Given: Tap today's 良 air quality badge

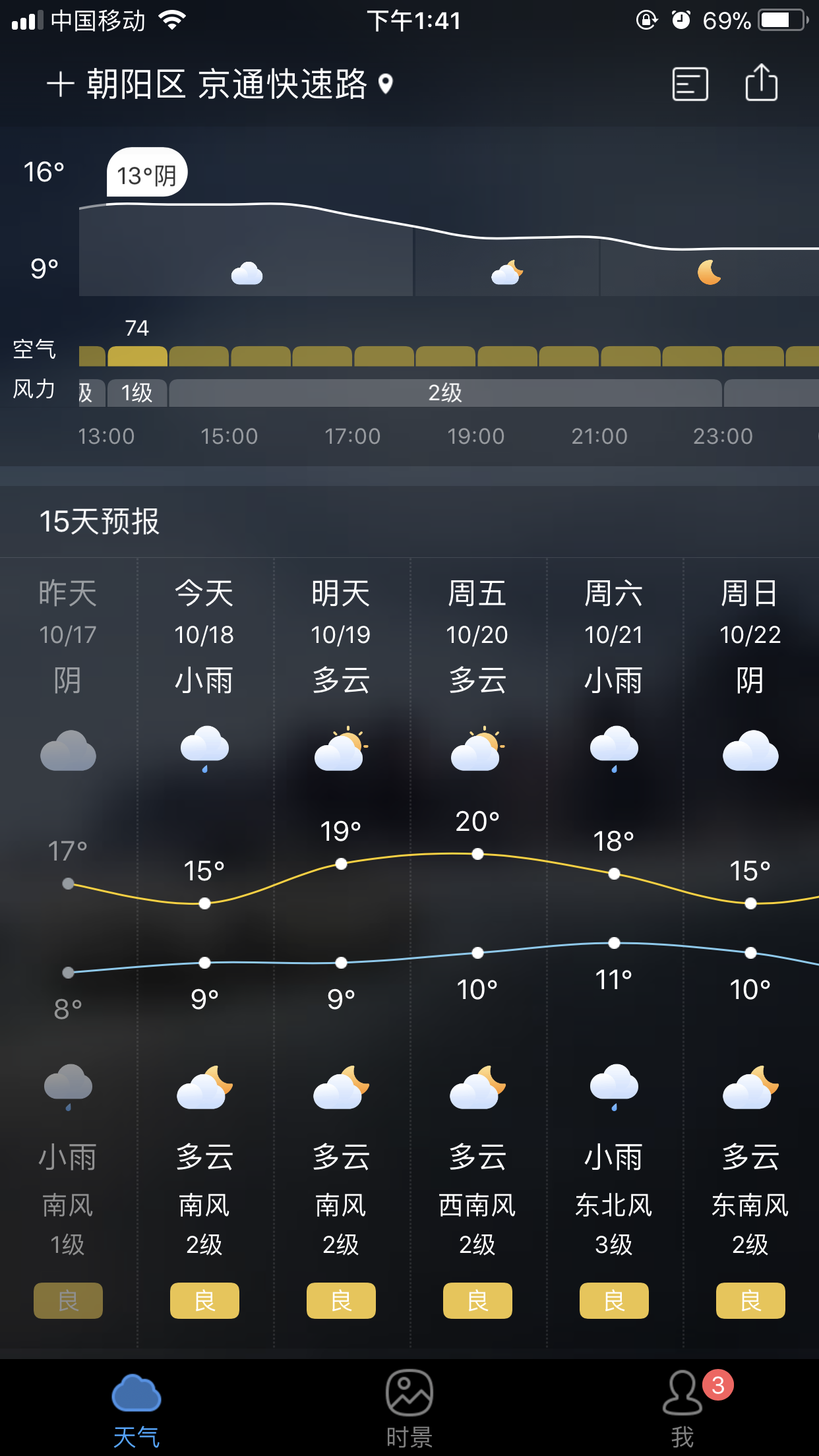Looking at the screenshot, I should click(204, 1300).
